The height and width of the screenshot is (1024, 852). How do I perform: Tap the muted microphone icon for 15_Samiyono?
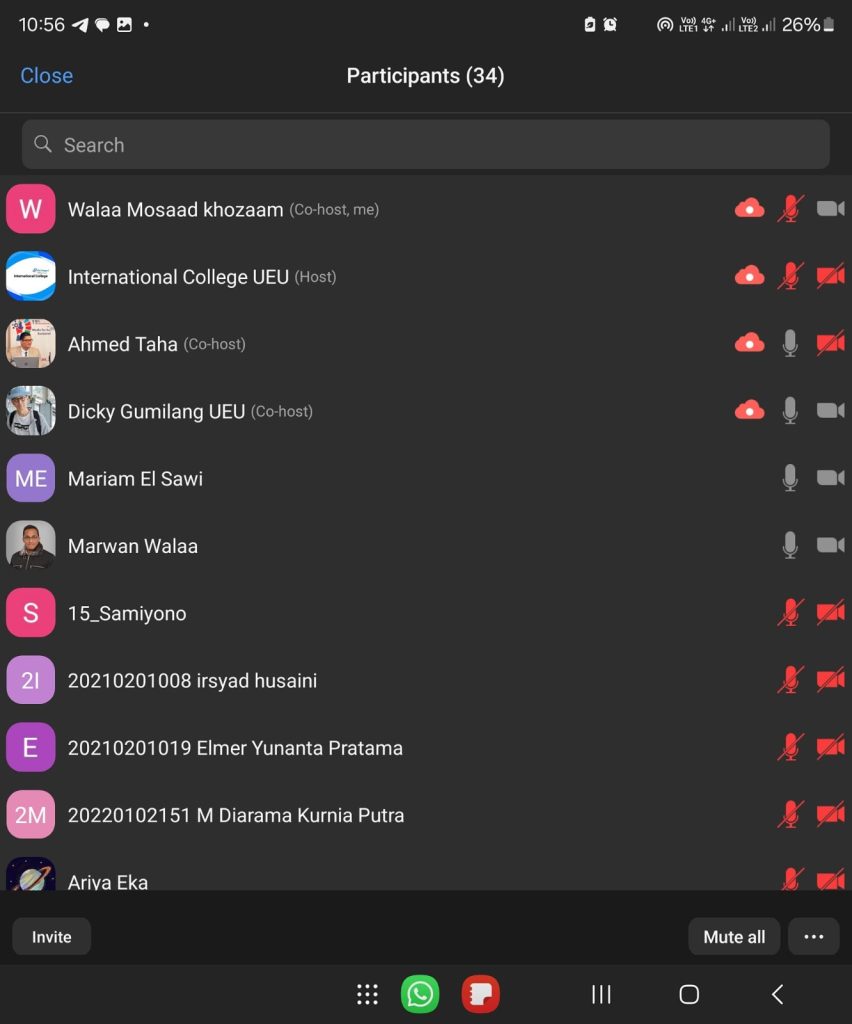(x=790, y=613)
